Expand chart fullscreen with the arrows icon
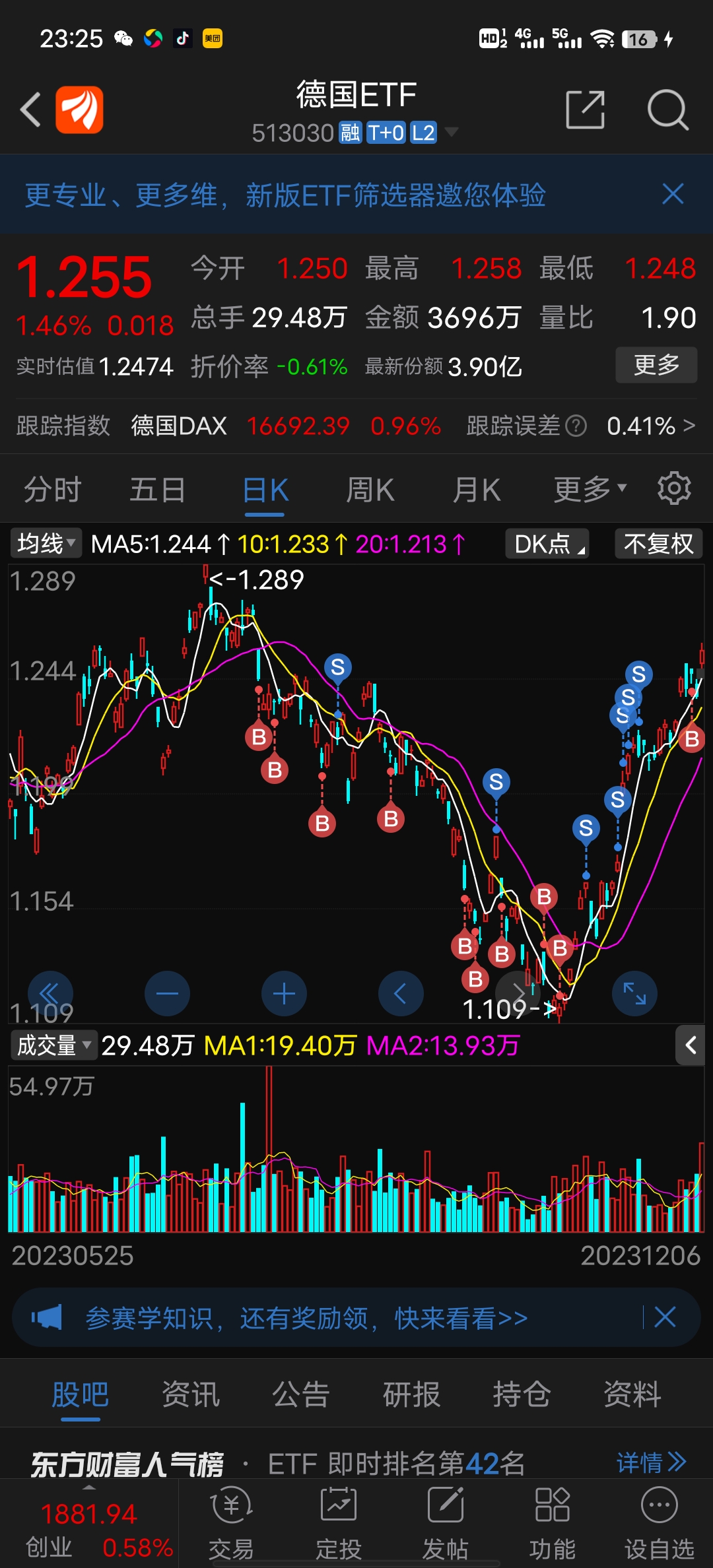Viewport: 713px width, 1568px height. tap(633, 995)
